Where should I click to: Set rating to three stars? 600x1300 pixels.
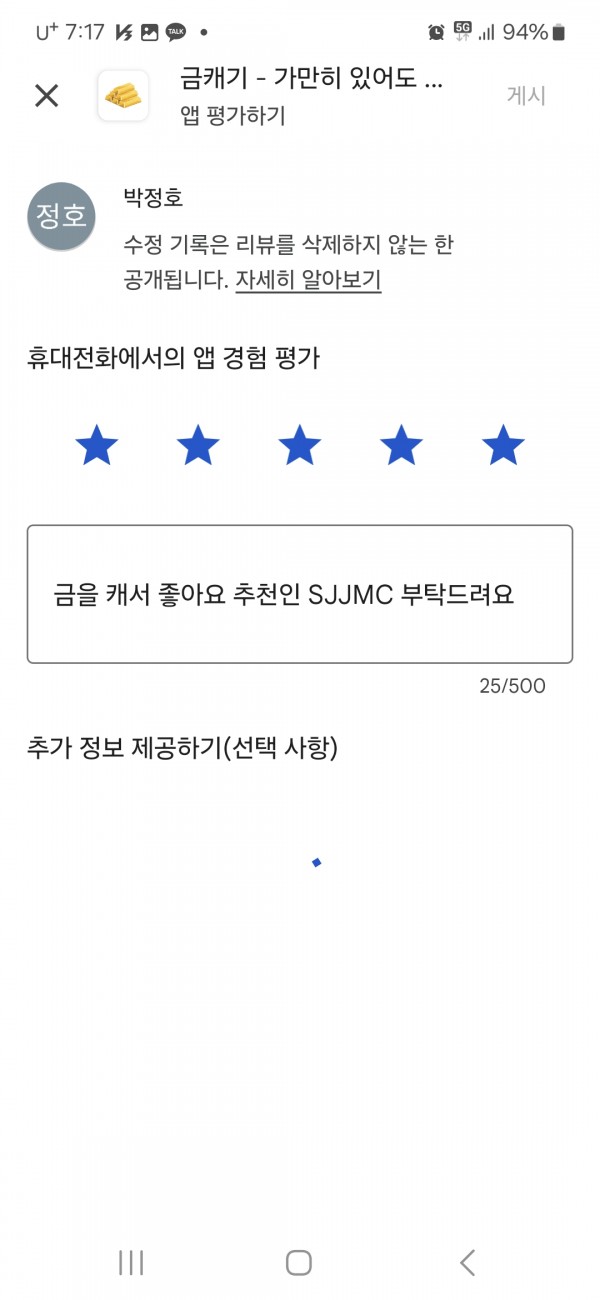(300, 445)
